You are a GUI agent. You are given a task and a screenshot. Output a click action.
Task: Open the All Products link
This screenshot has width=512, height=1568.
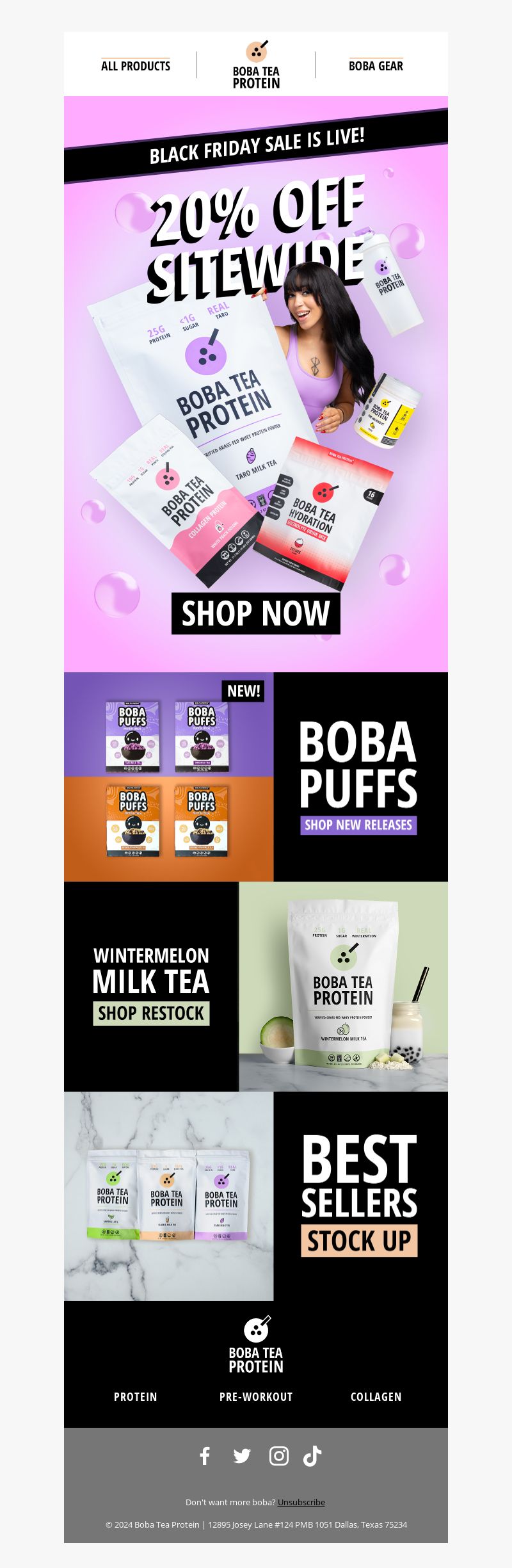click(x=136, y=66)
